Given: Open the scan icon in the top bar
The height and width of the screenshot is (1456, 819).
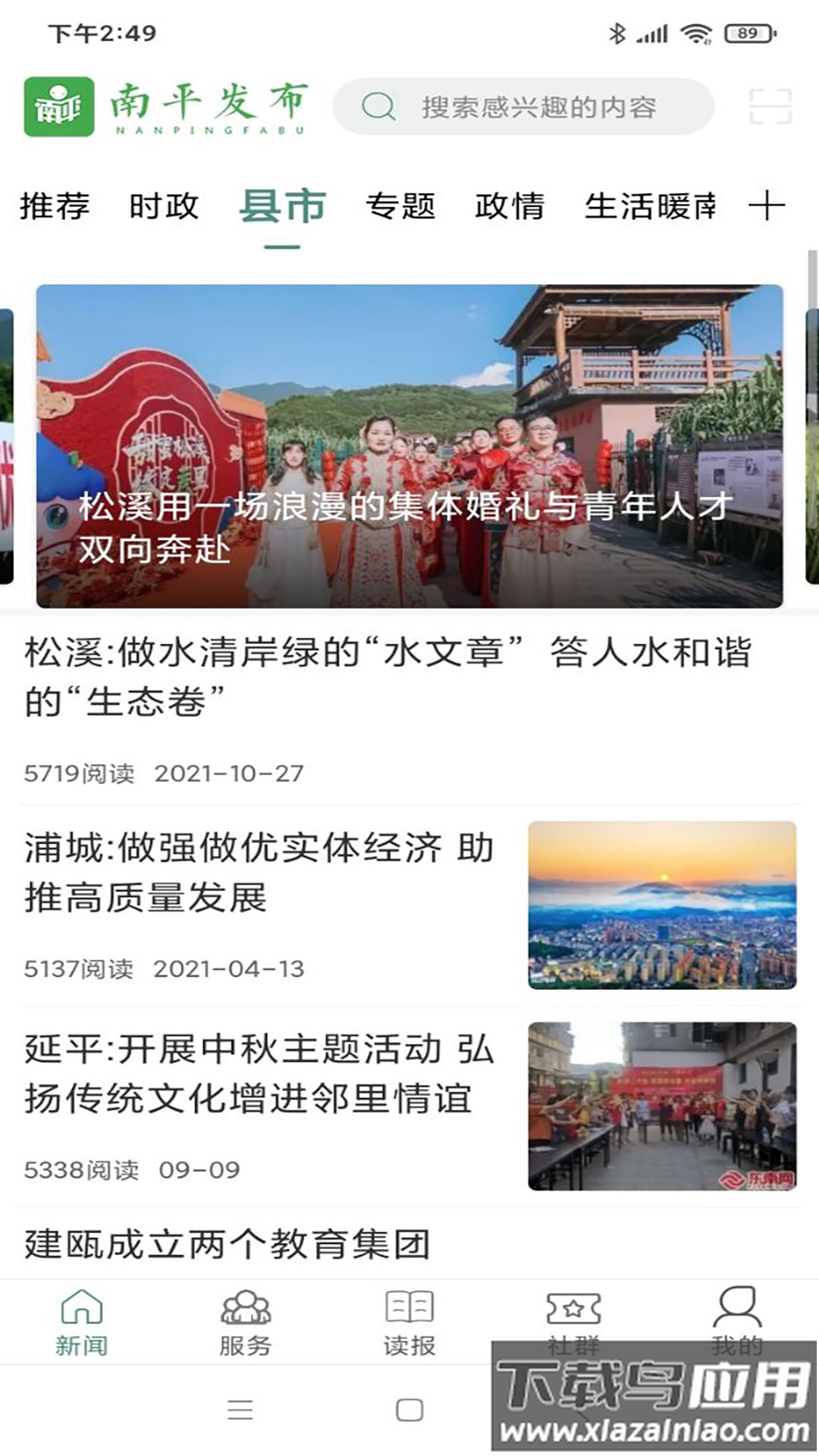Looking at the screenshot, I should tap(770, 107).
